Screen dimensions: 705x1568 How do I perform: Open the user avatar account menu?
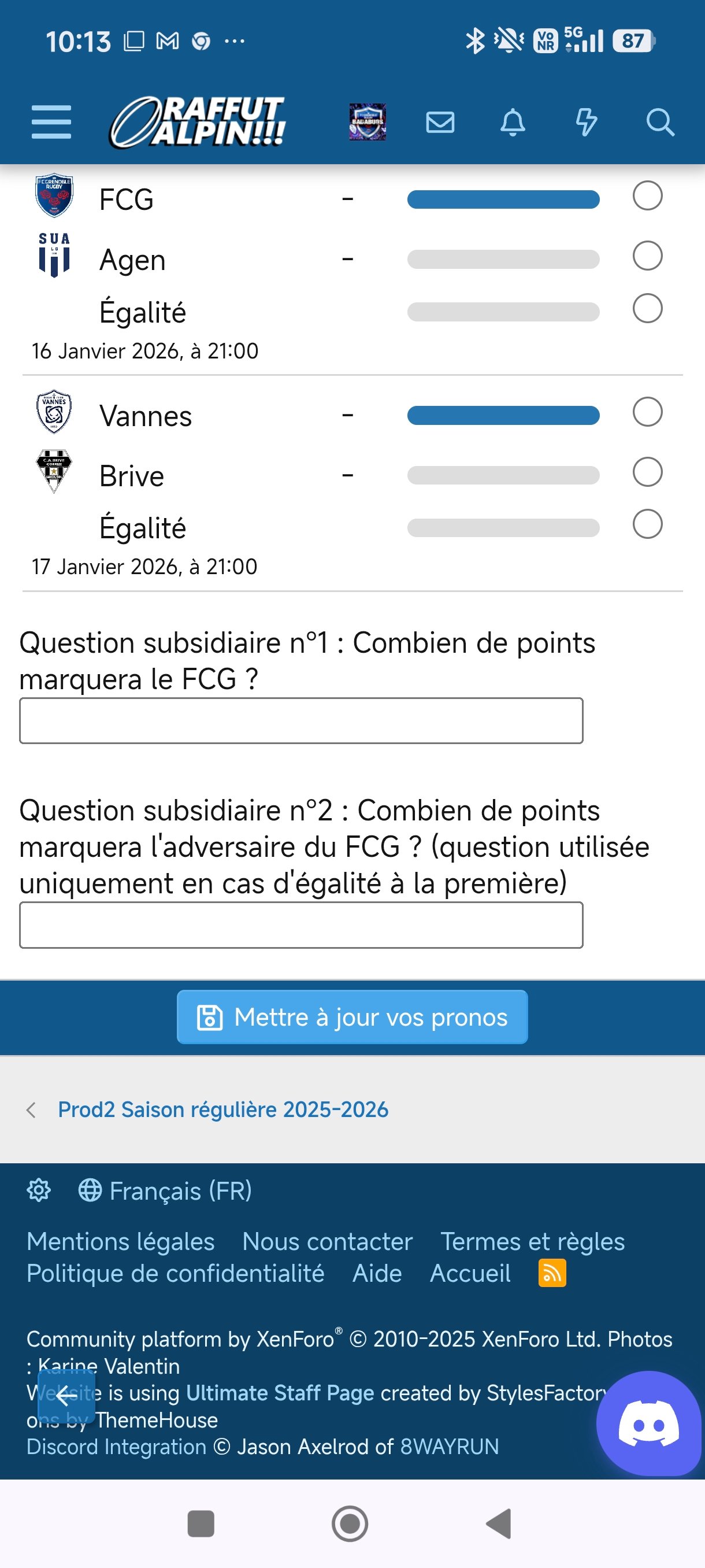tap(368, 122)
